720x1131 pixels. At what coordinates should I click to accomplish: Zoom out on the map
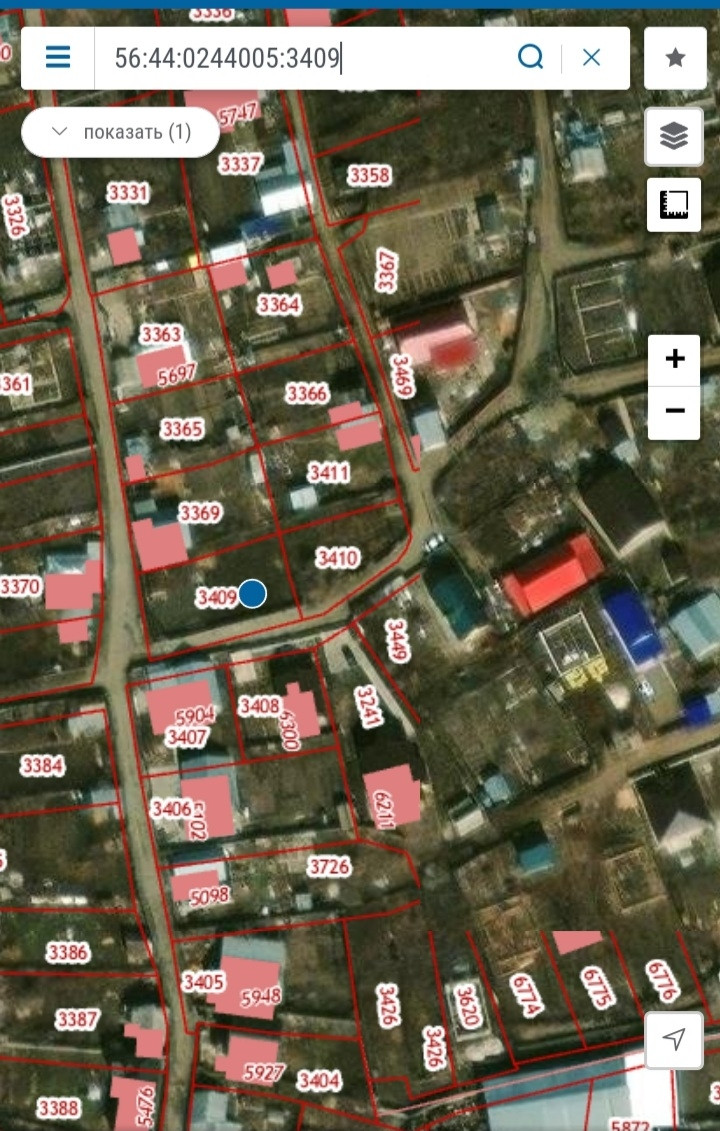[x=674, y=411]
